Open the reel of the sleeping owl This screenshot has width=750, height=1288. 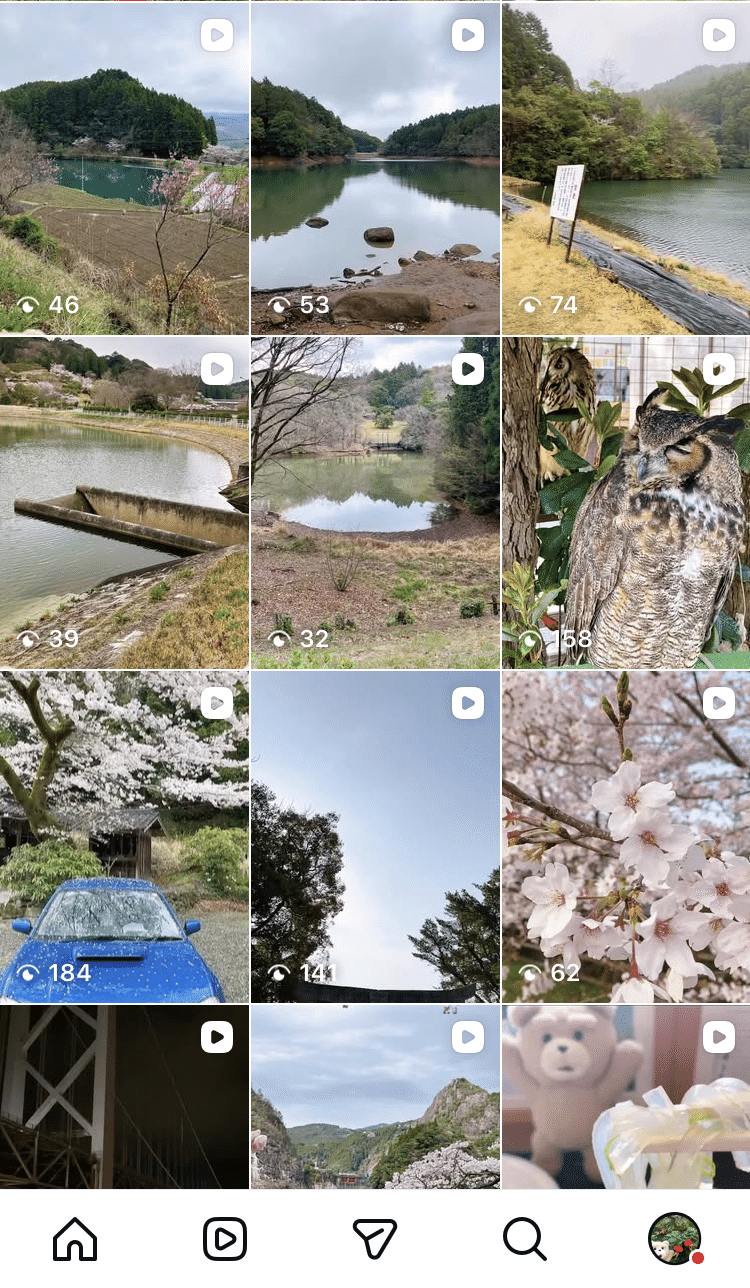click(x=625, y=500)
